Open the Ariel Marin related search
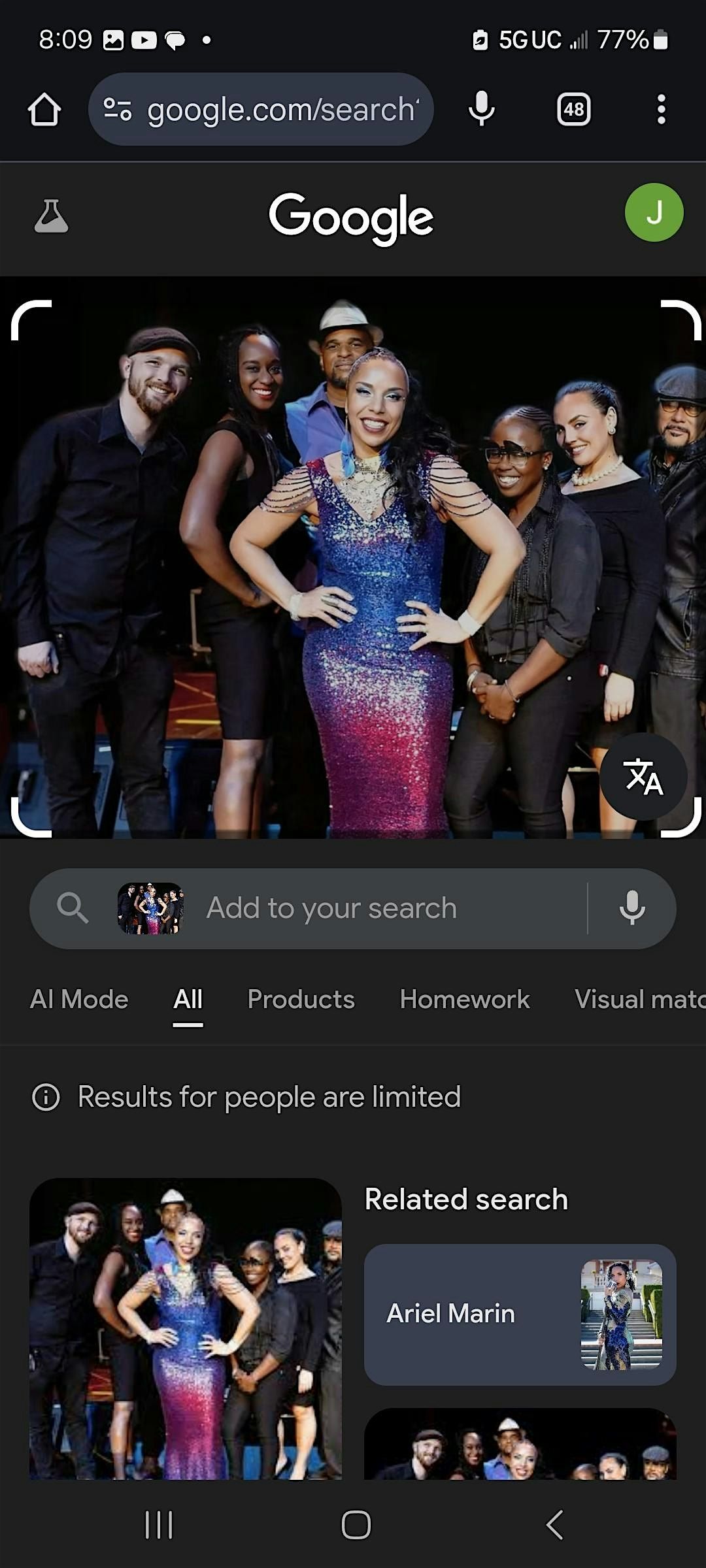706x1568 pixels. point(520,1313)
